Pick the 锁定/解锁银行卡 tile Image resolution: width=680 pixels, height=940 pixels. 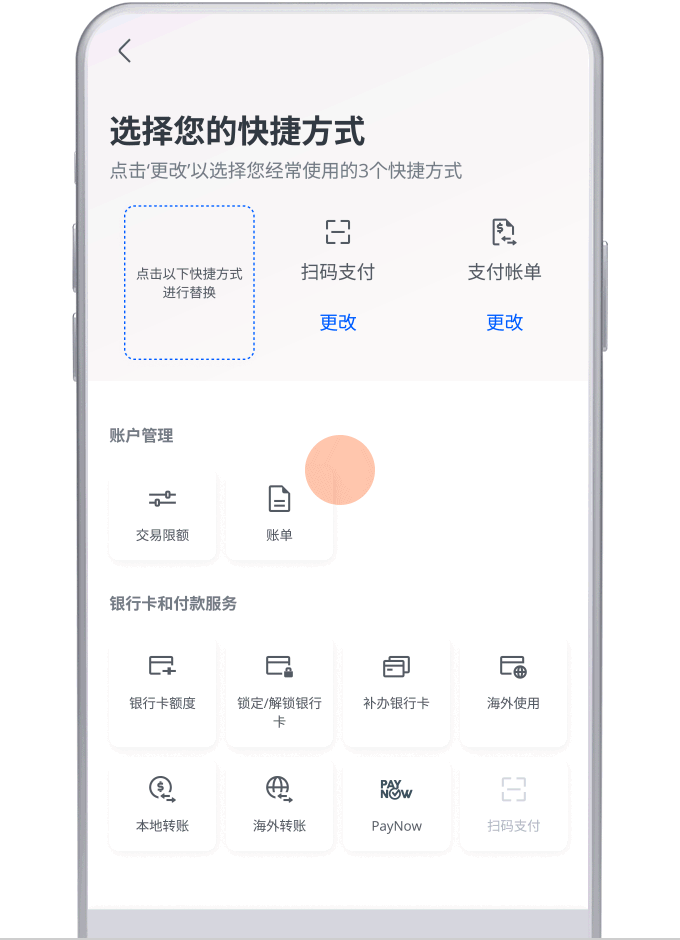279,690
